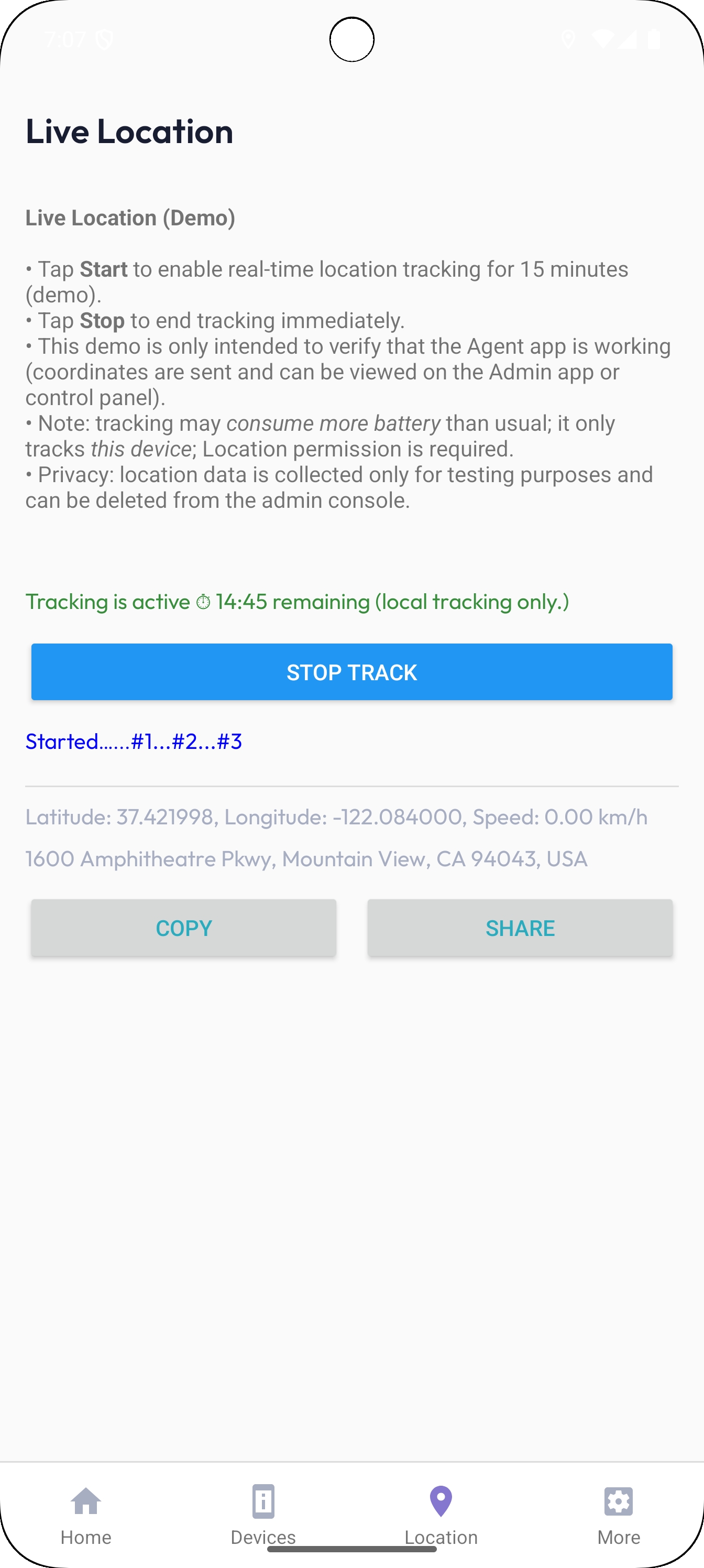Copy the current location details
Viewport: 704px width, 1568px height.
184,928
